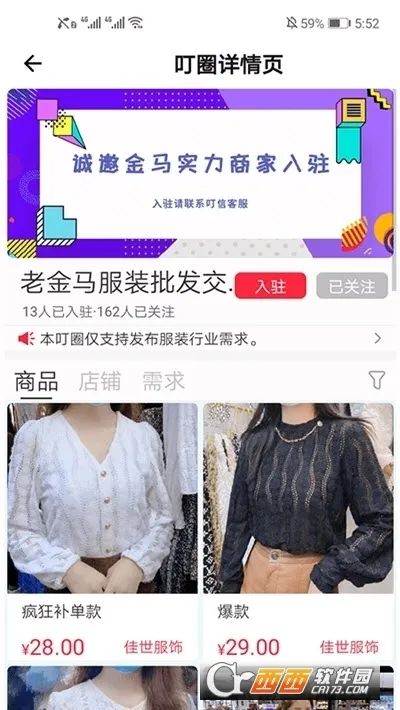Viewport: 400px width, 710px height.
Task: Open the filter funnel icon
Action: [376, 380]
